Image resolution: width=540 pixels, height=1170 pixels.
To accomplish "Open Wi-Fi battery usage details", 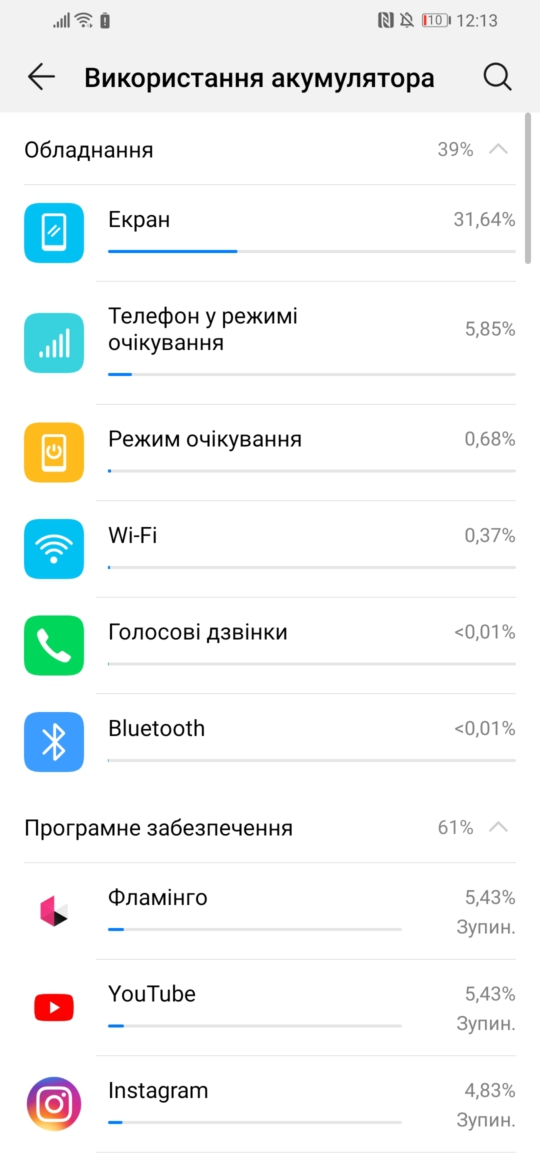I will pyautogui.click(x=270, y=548).
